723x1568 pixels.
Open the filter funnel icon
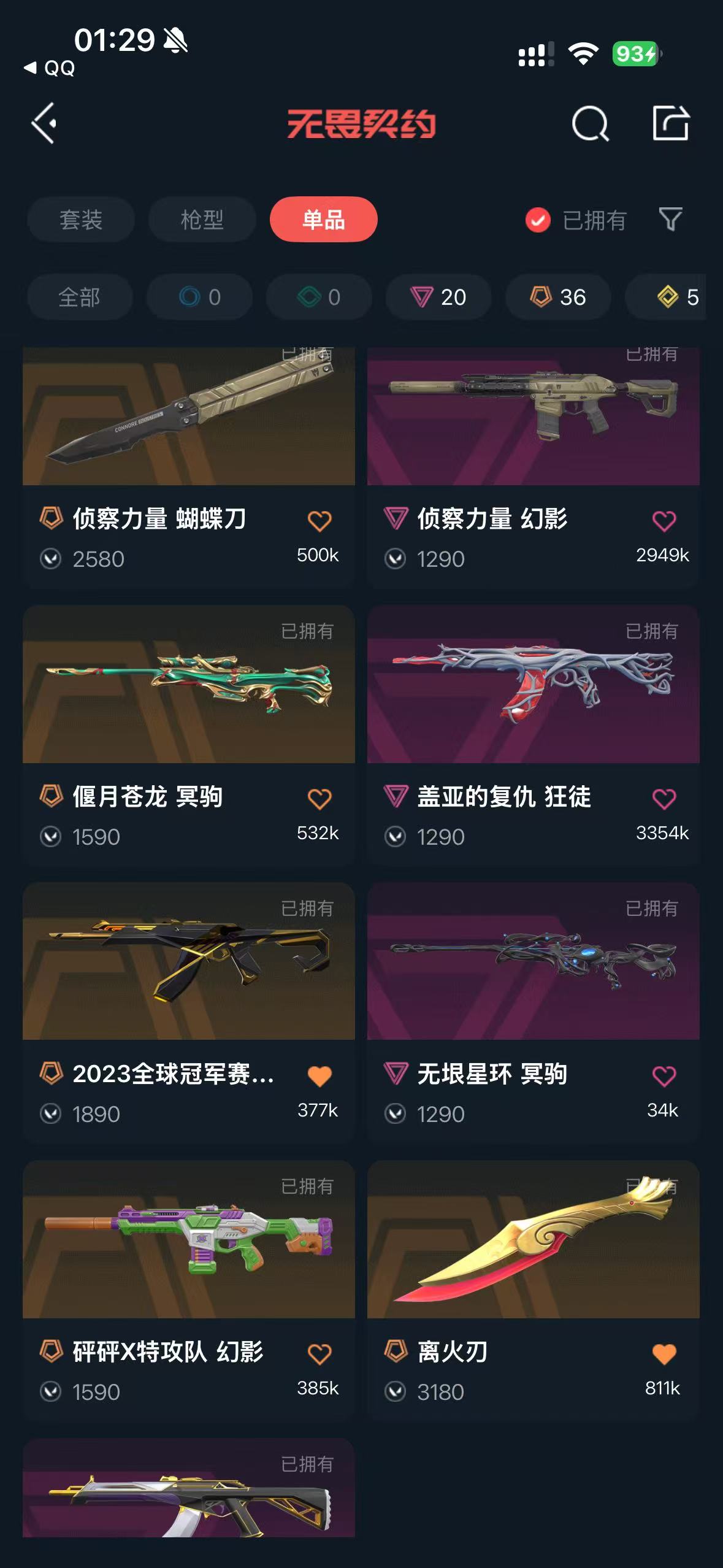click(x=670, y=220)
